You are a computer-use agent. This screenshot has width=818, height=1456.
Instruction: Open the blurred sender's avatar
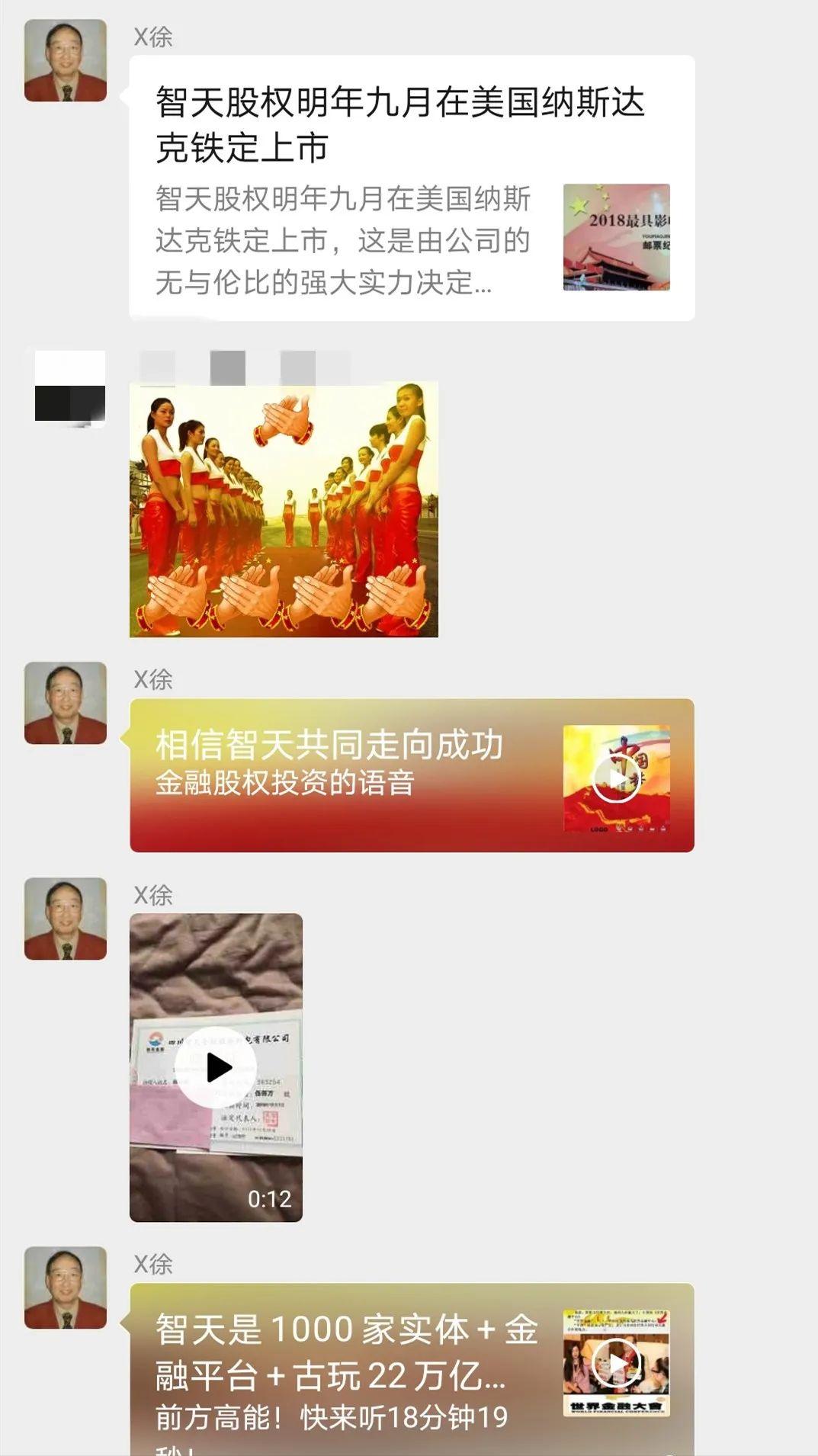pyautogui.click(x=70, y=386)
